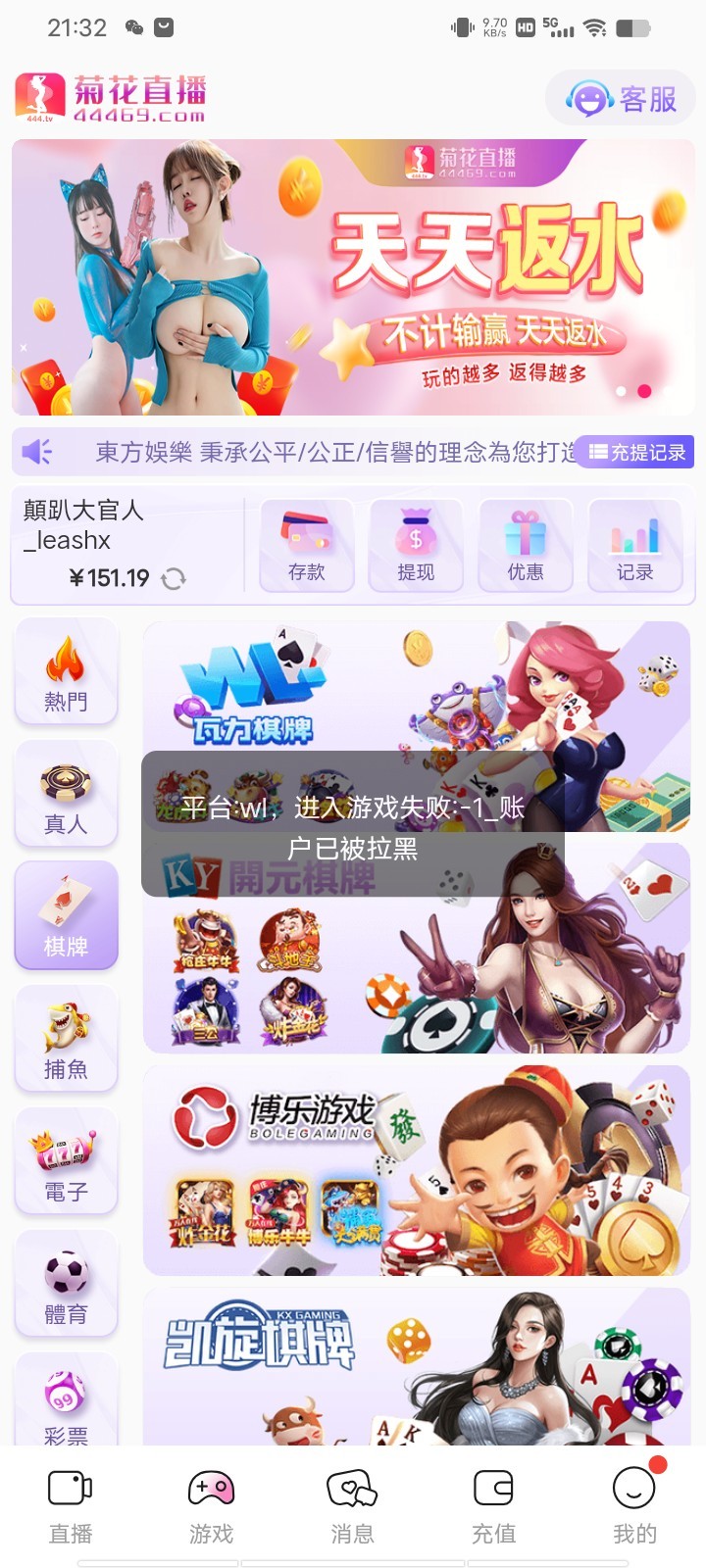Select the 熱門 category

coord(66,673)
